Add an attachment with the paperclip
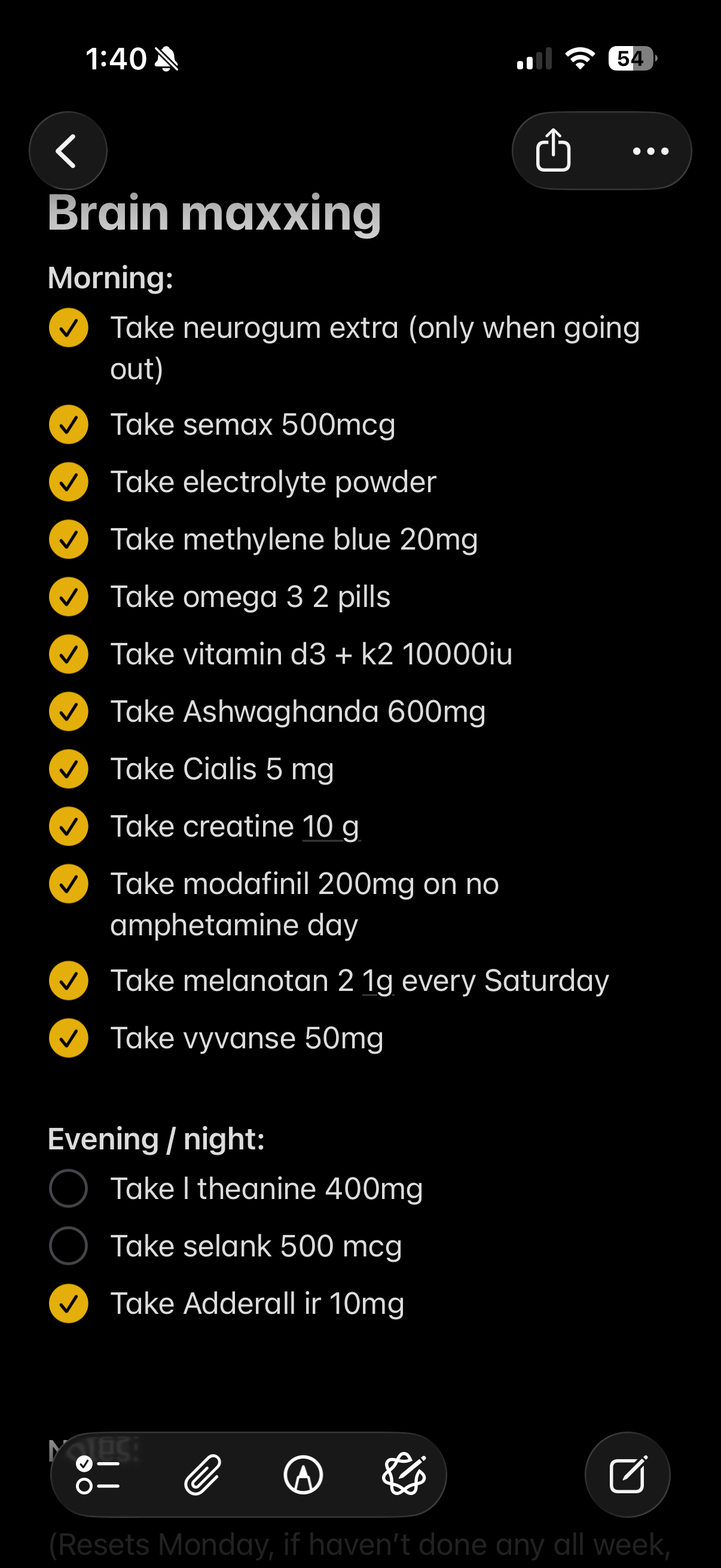721x1568 pixels. [202, 1475]
